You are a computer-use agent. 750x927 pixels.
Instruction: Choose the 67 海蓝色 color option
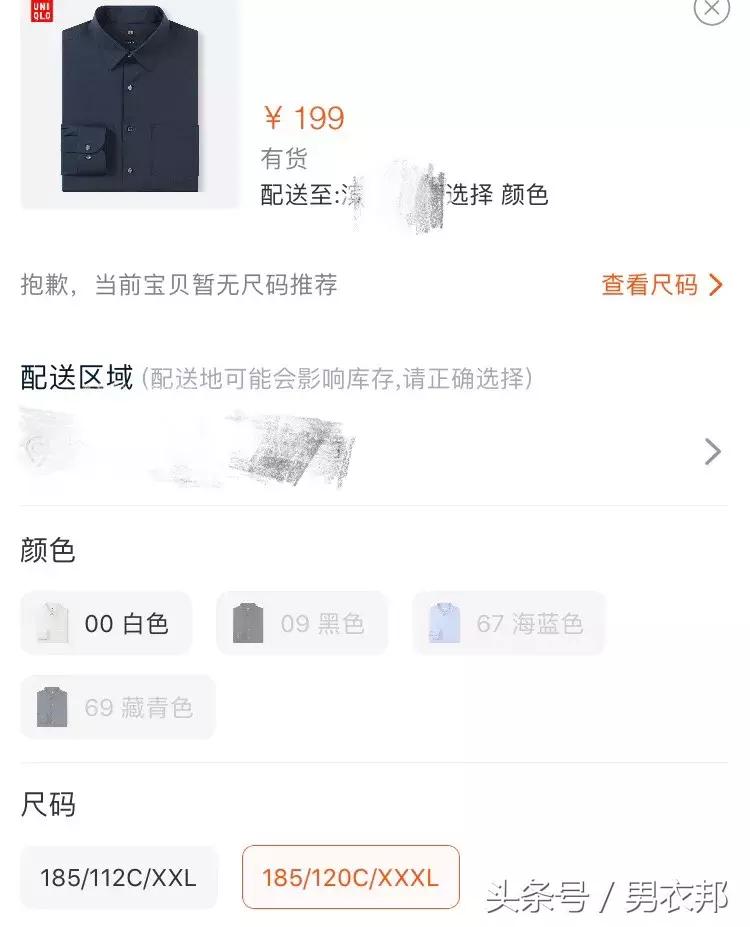click(x=507, y=623)
